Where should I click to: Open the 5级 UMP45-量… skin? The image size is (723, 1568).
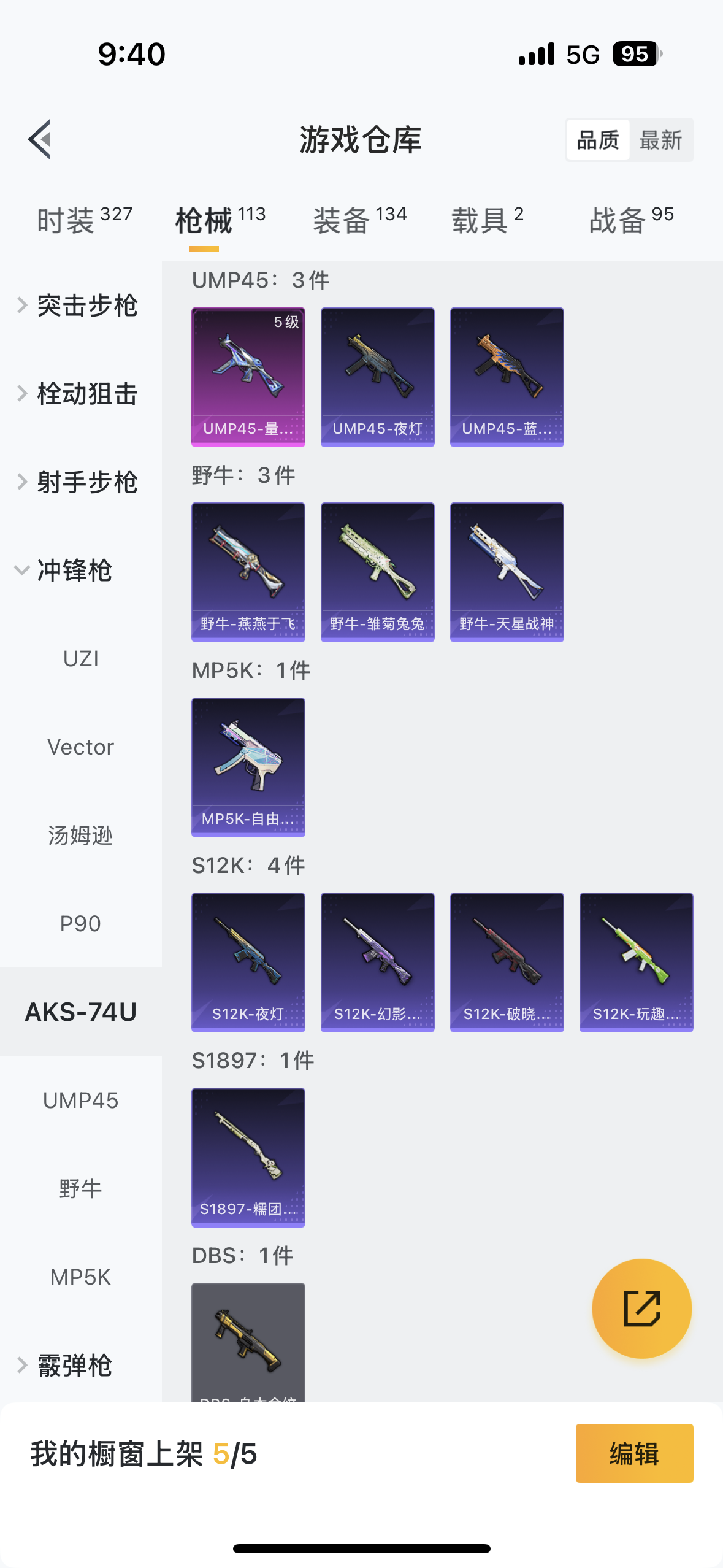pyautogui.click(x=248, y=377)
